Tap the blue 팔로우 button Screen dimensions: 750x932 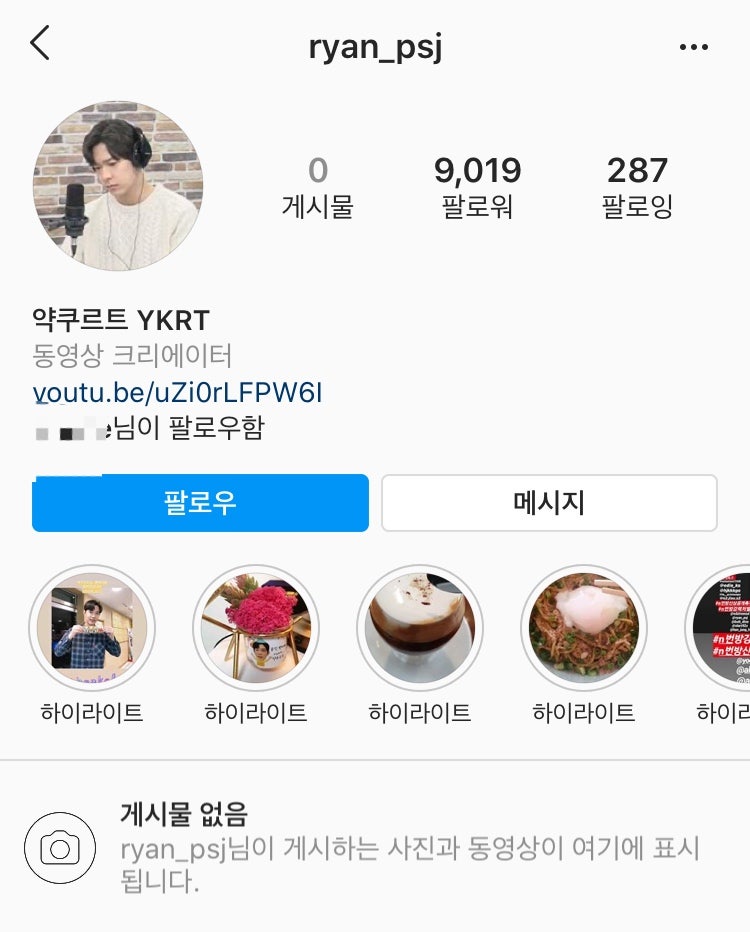click(x=200, y=502)
